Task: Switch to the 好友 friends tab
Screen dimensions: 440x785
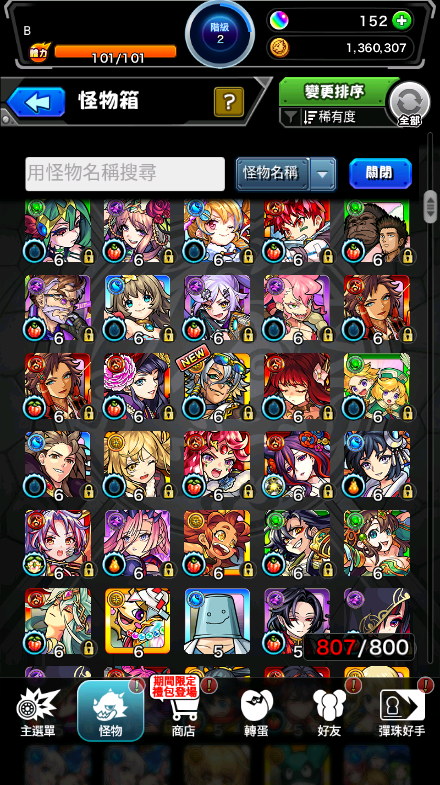Action: tap(329, 712)
